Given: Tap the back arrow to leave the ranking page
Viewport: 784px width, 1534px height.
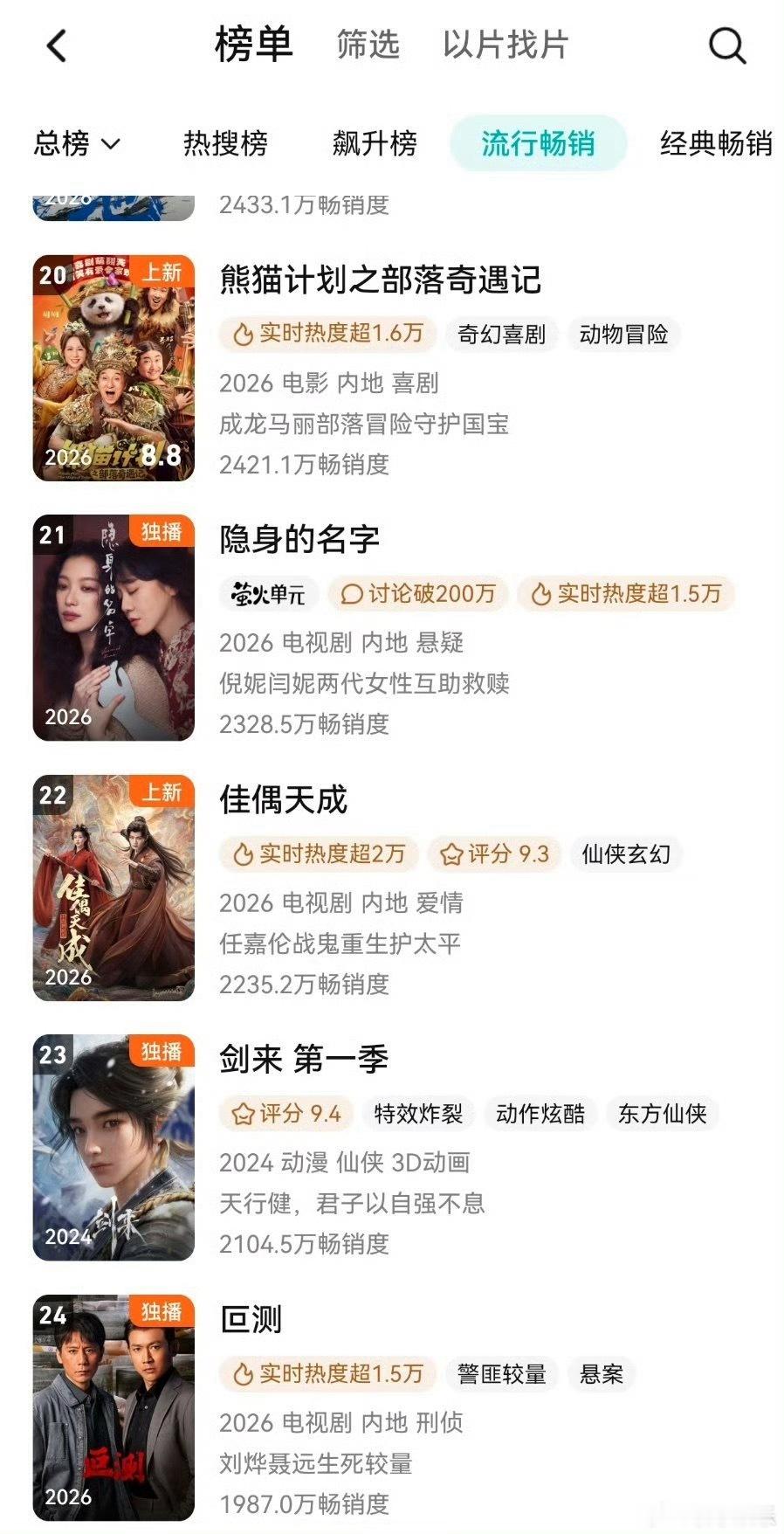Looking at the screenshot, I should pyautogui.click(x=56, y=45).
